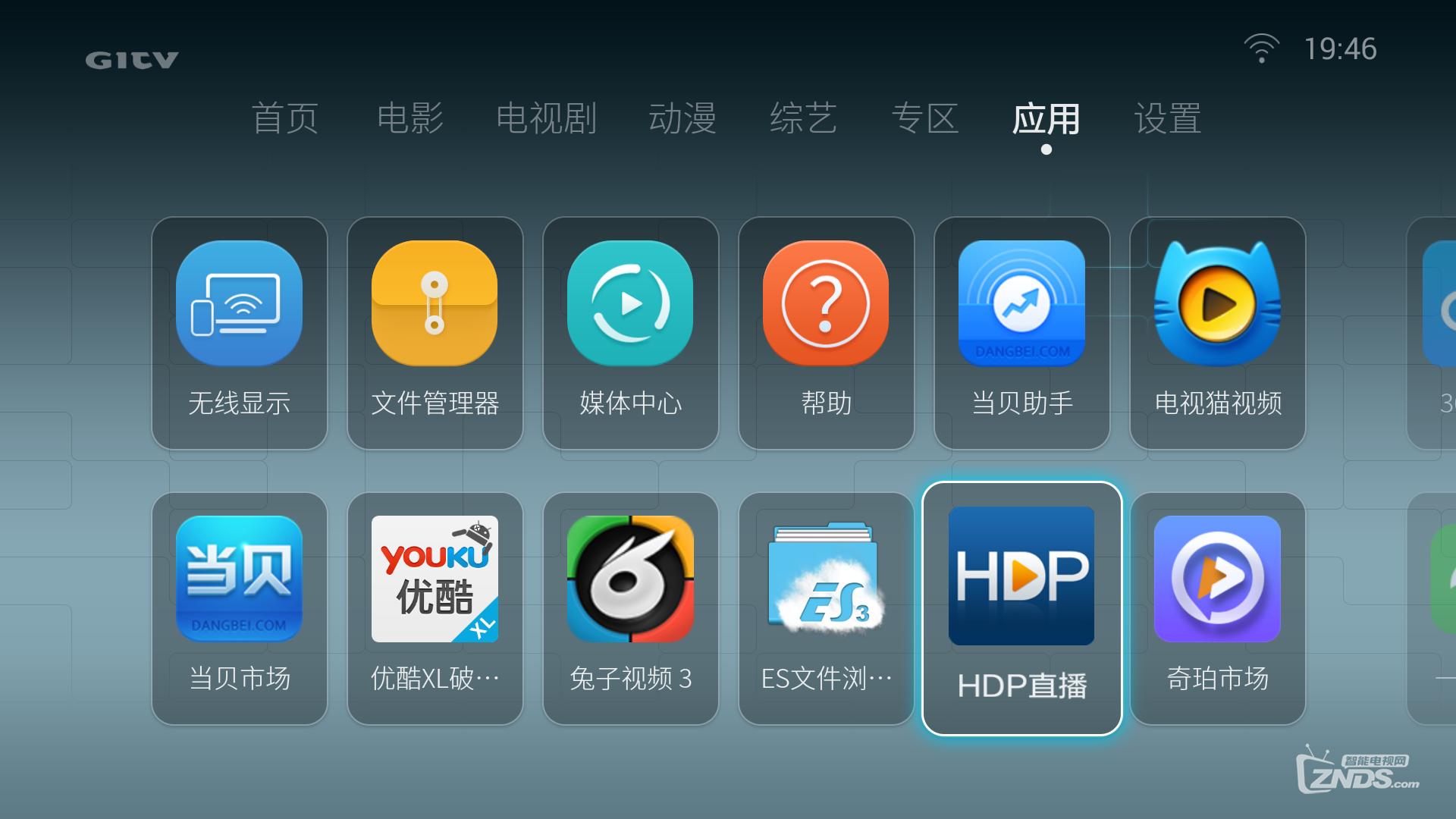Open 当贝市场 app store
The width and height of the screenshot is (1456, 819).
tap(240, 607)
